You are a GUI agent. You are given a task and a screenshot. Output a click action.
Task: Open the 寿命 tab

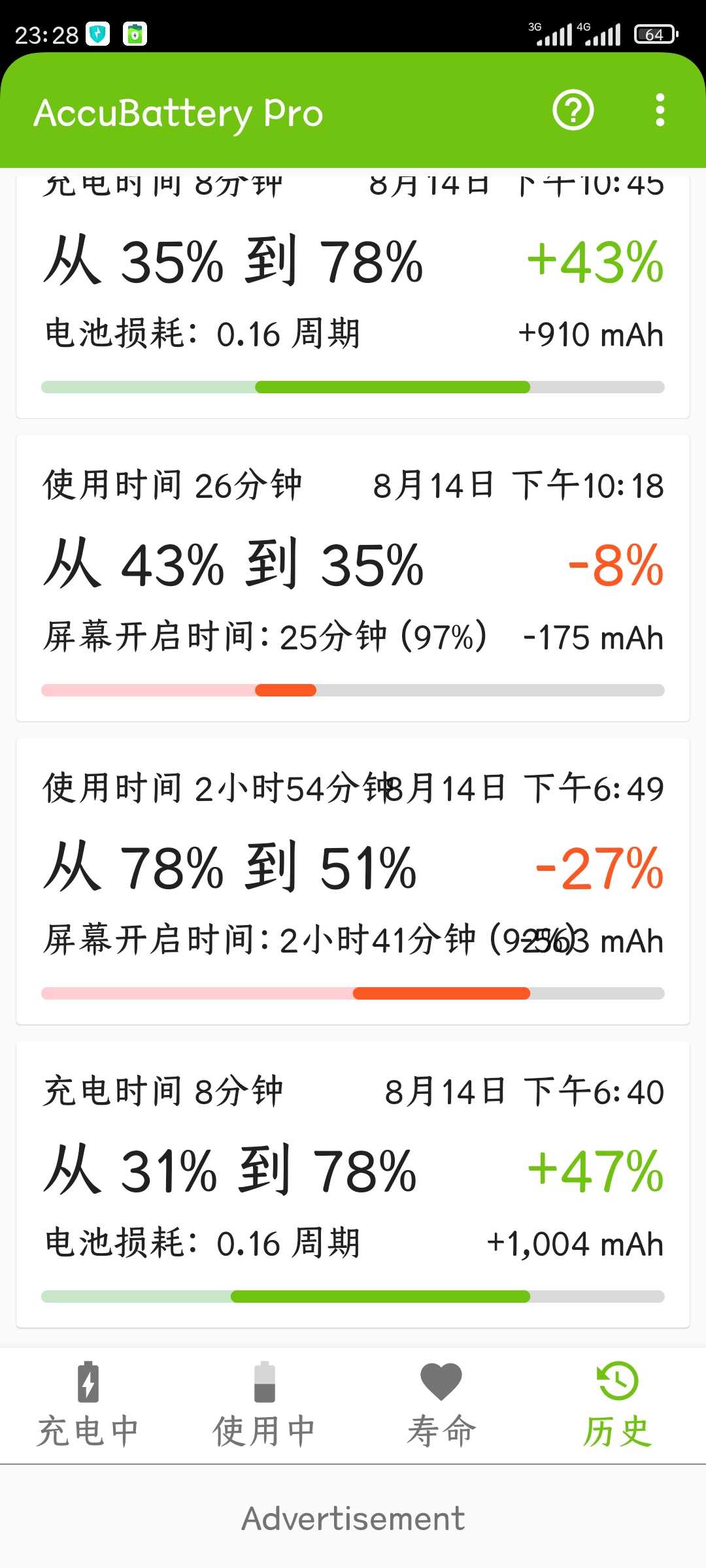point(441,1405)
